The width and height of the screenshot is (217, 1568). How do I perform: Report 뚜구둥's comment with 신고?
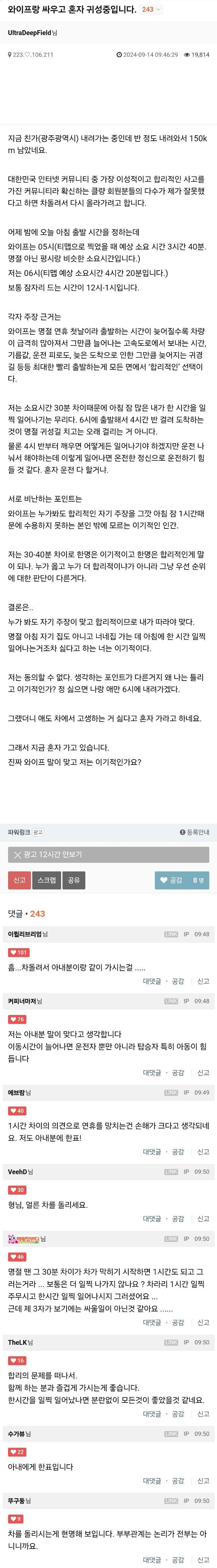[203, 1560]
